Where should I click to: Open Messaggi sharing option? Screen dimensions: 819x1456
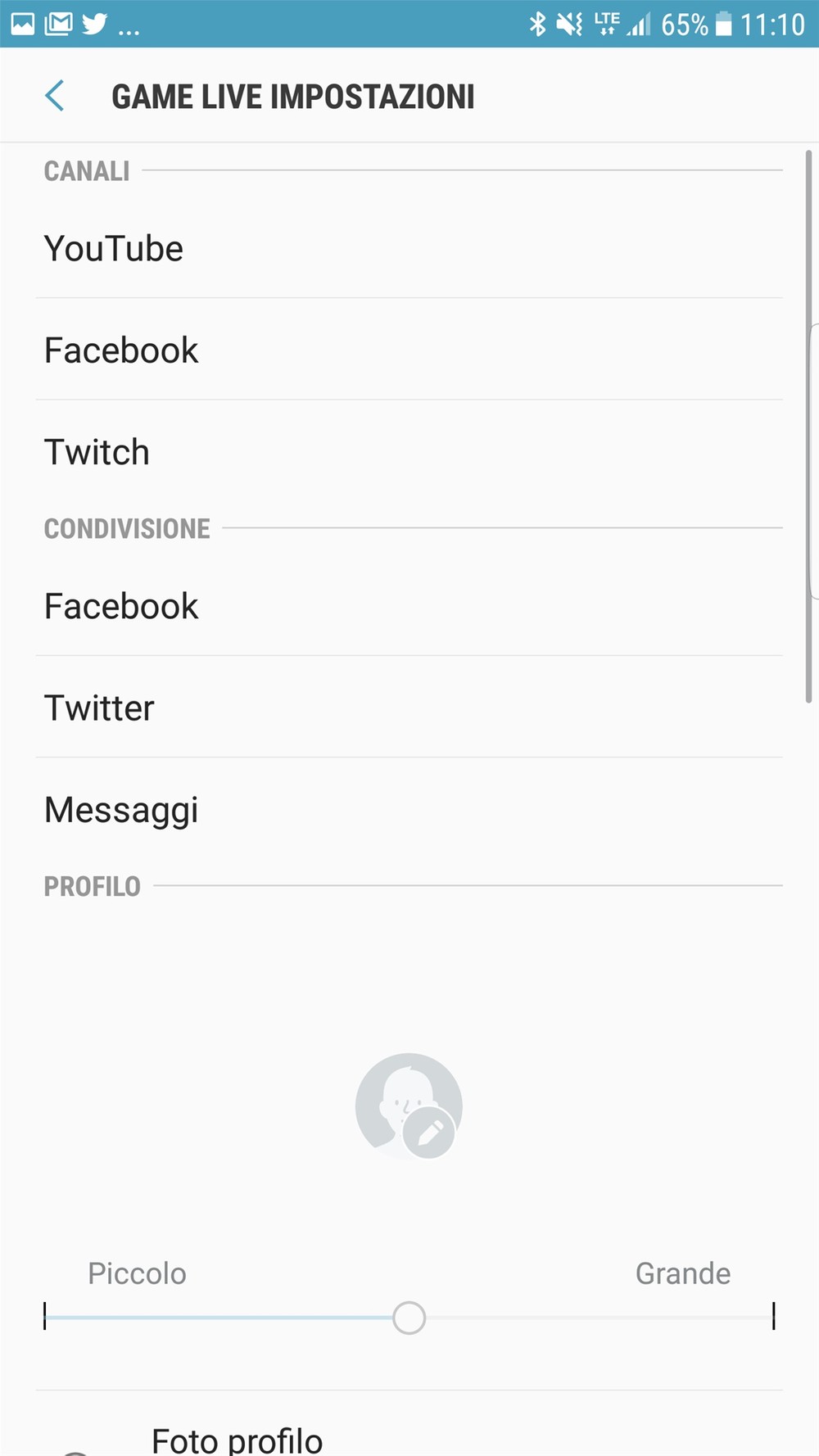click(409, 809)
